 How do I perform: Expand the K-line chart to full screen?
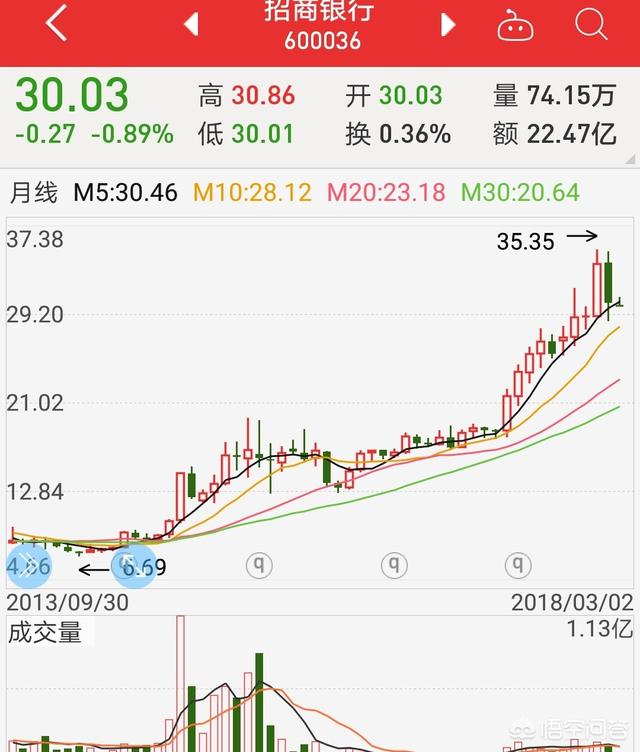pyautogui.click(x=134, y=566)
